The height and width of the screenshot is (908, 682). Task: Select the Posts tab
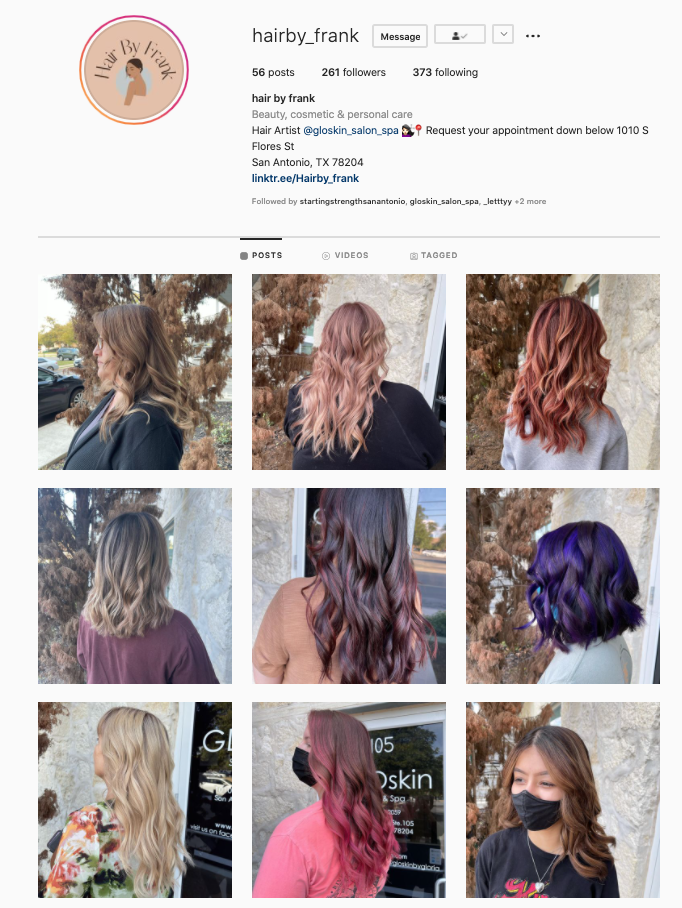(x=261, y=255)
